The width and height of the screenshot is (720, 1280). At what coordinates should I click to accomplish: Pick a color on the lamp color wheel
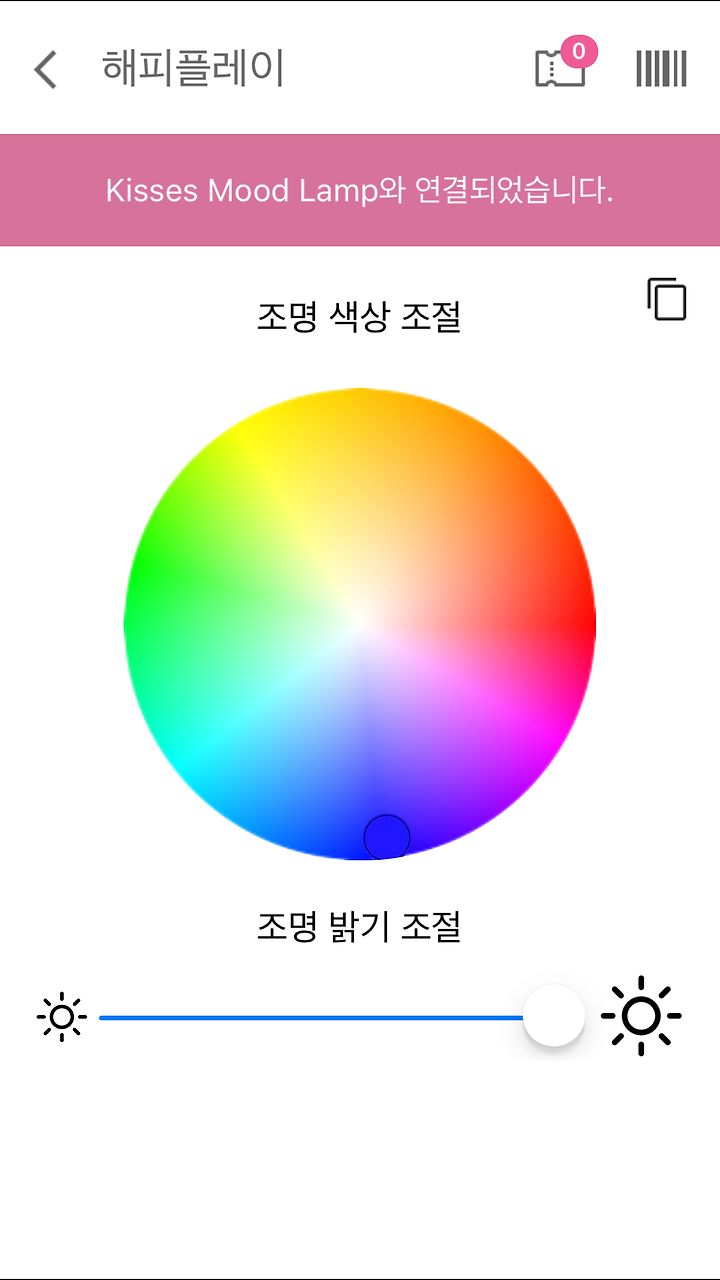tap(360, 624)
